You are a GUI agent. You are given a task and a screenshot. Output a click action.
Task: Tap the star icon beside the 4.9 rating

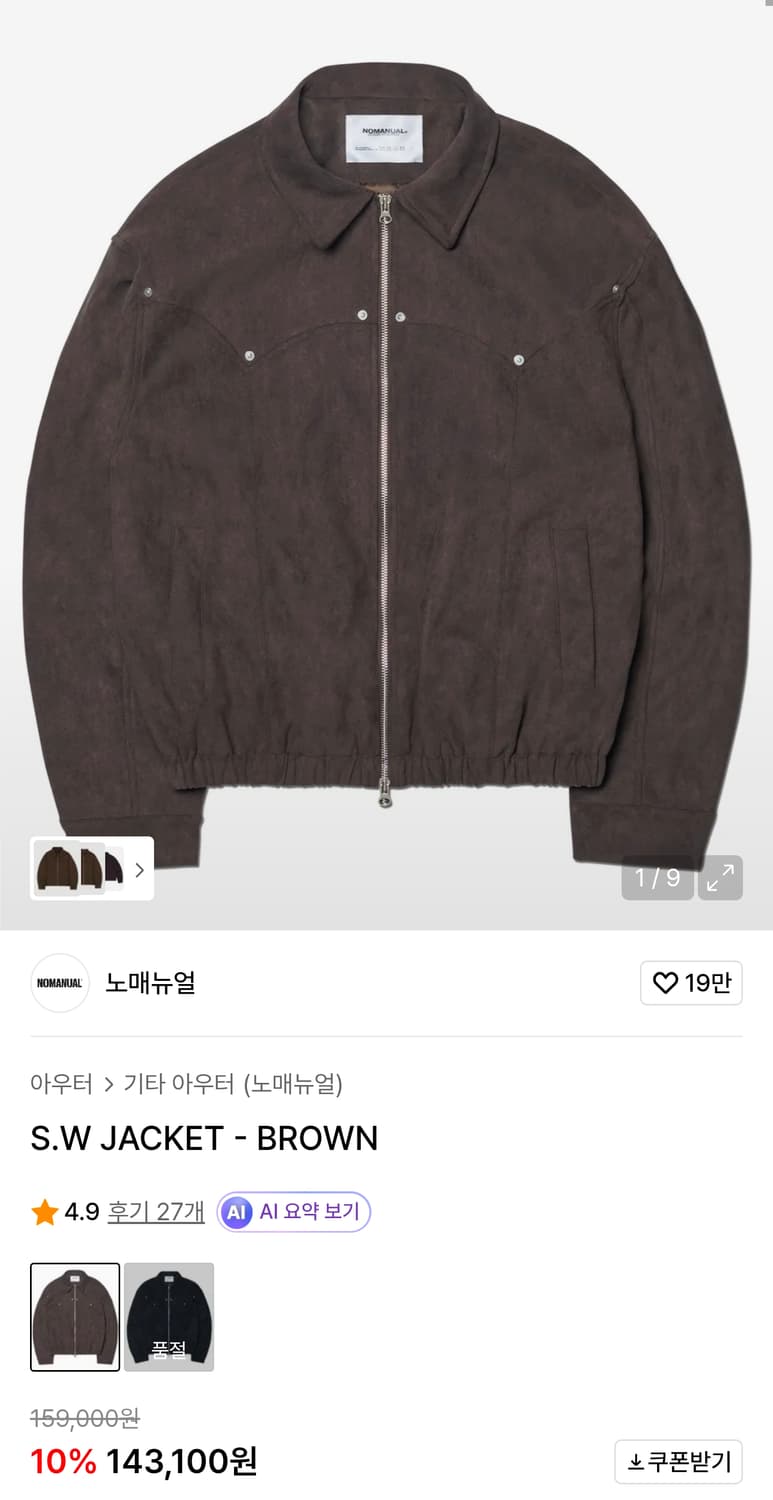point(44,1212)
